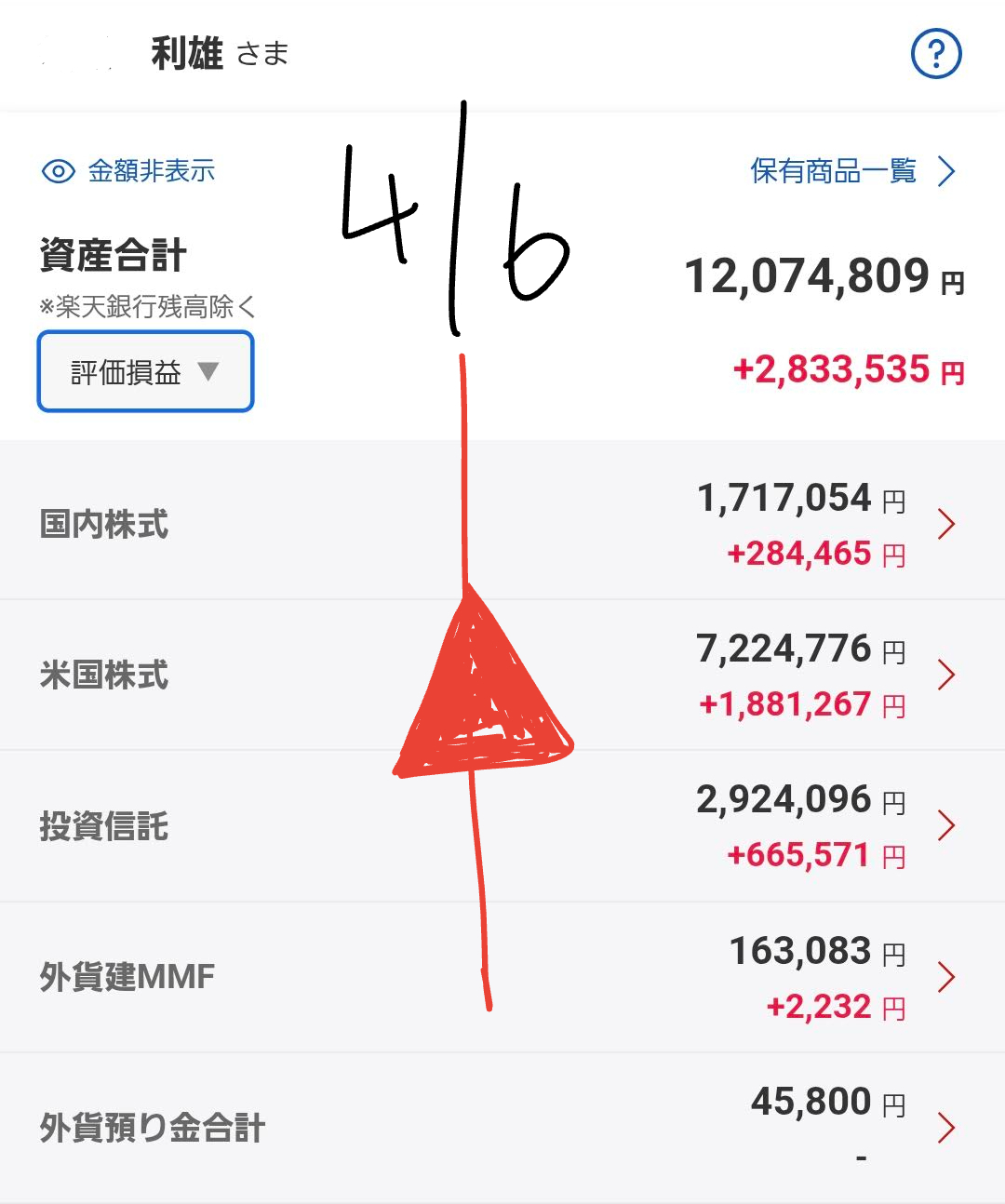Open the 国内株式 row
Viewport: 1005px width, 1204px height.
coord(502,524)
